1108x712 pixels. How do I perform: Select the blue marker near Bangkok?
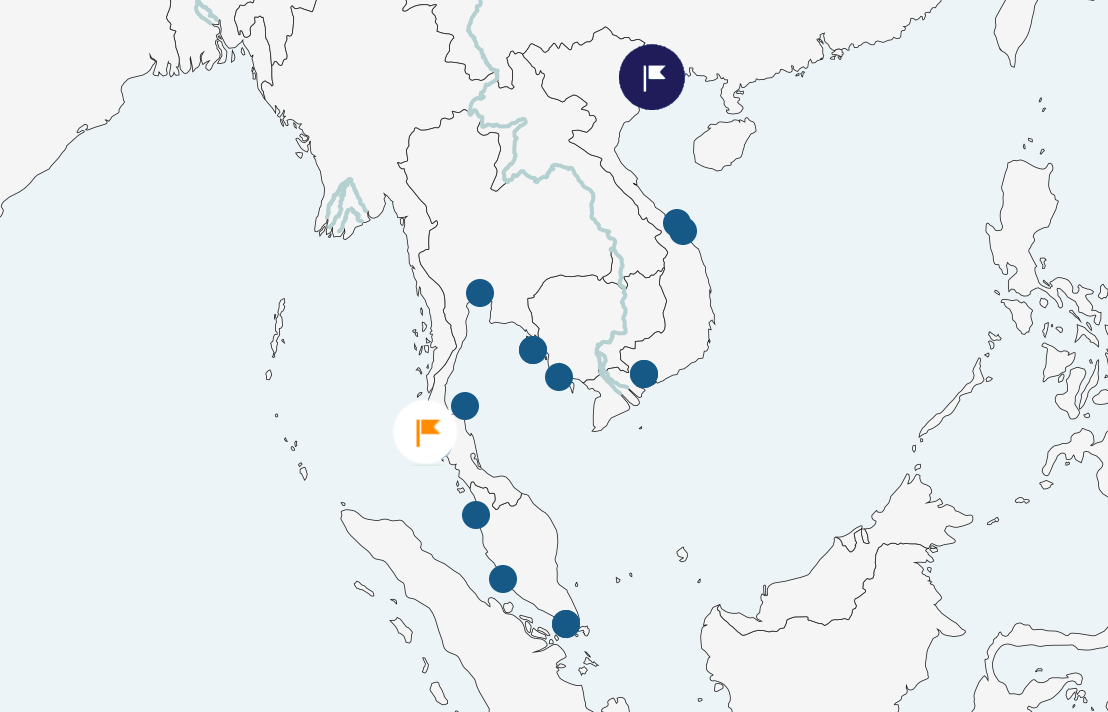[x=480, y=293]
